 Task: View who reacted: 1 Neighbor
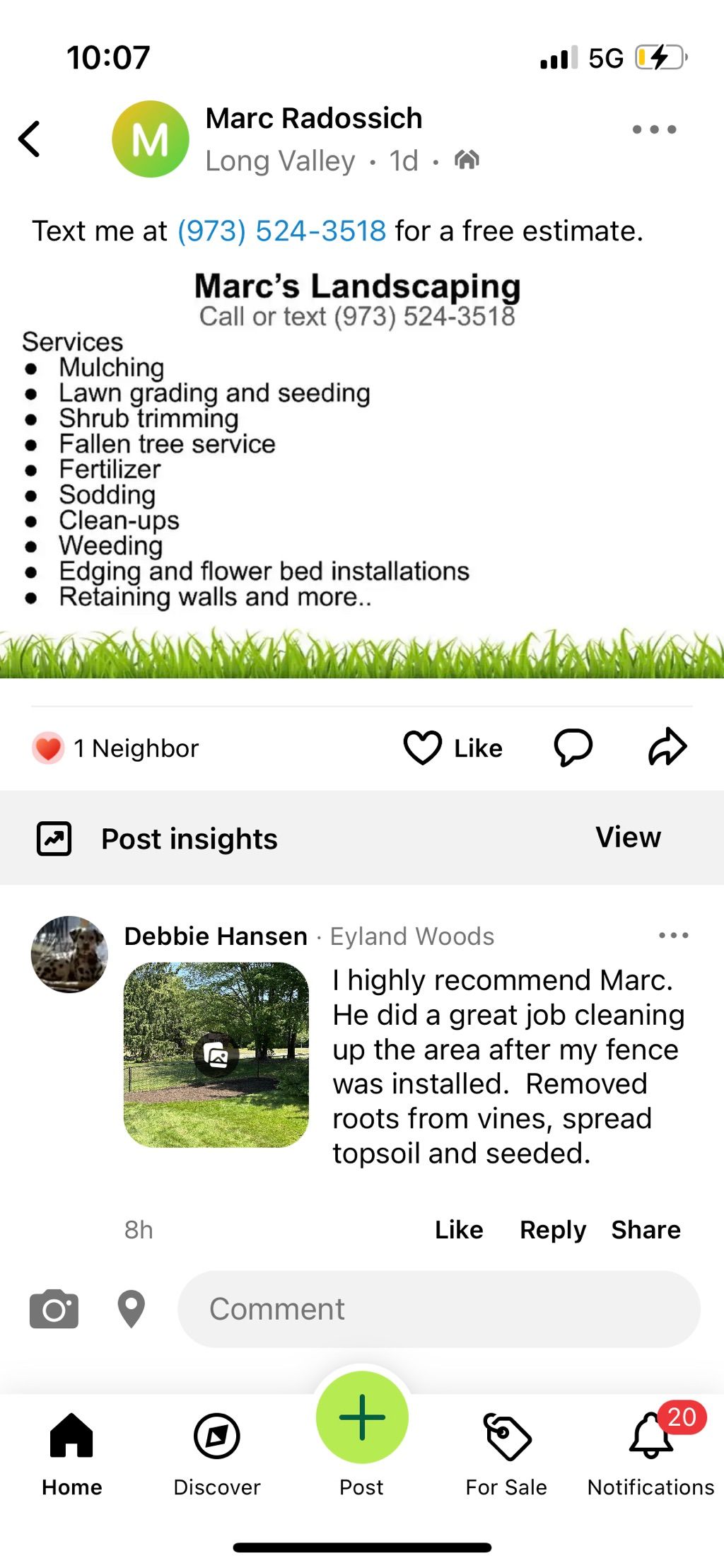coord(117,748)
